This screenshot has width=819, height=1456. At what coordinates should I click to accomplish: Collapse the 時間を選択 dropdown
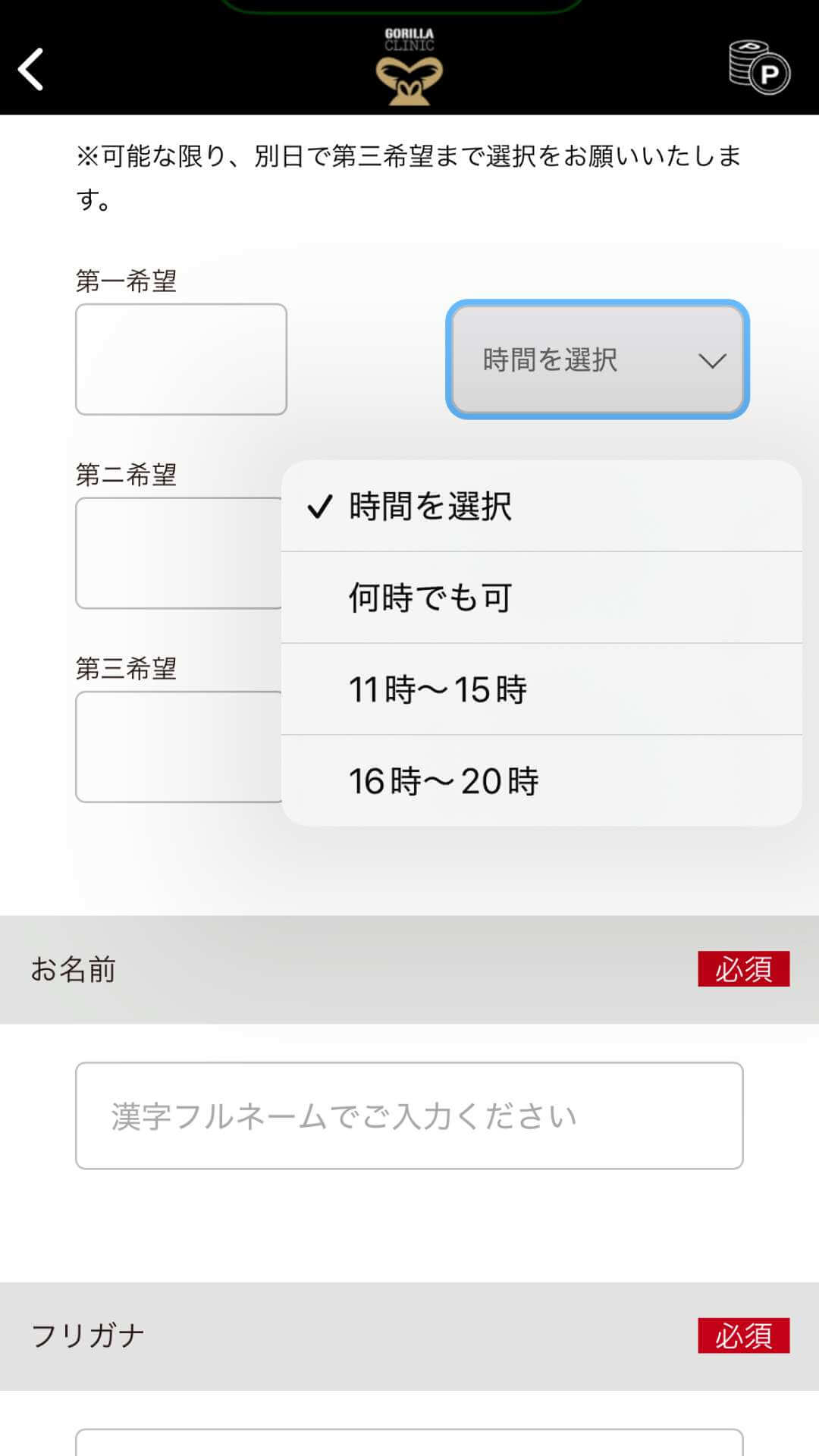tap(598, 359)
